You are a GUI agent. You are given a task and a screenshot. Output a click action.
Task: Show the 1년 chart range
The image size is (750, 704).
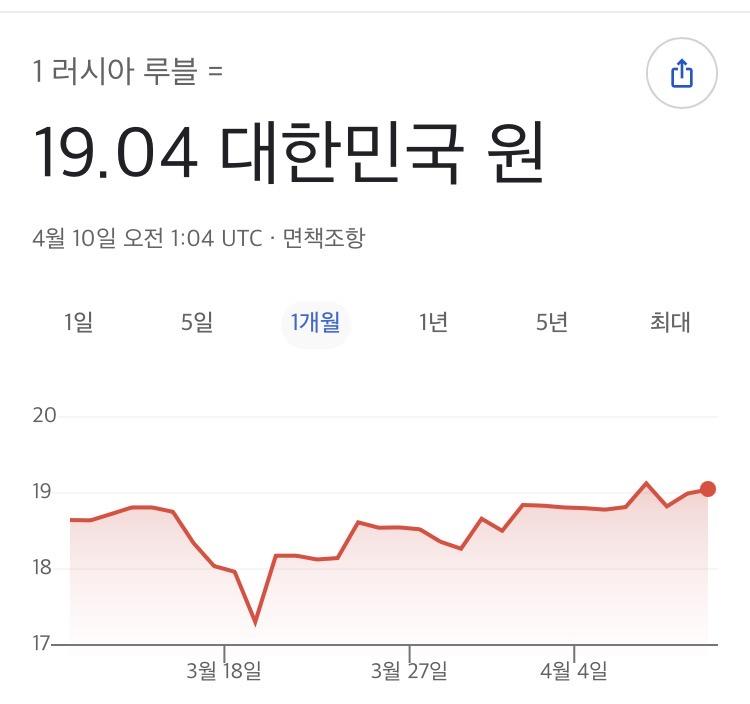pyautogui.click(x=433, y=322)
